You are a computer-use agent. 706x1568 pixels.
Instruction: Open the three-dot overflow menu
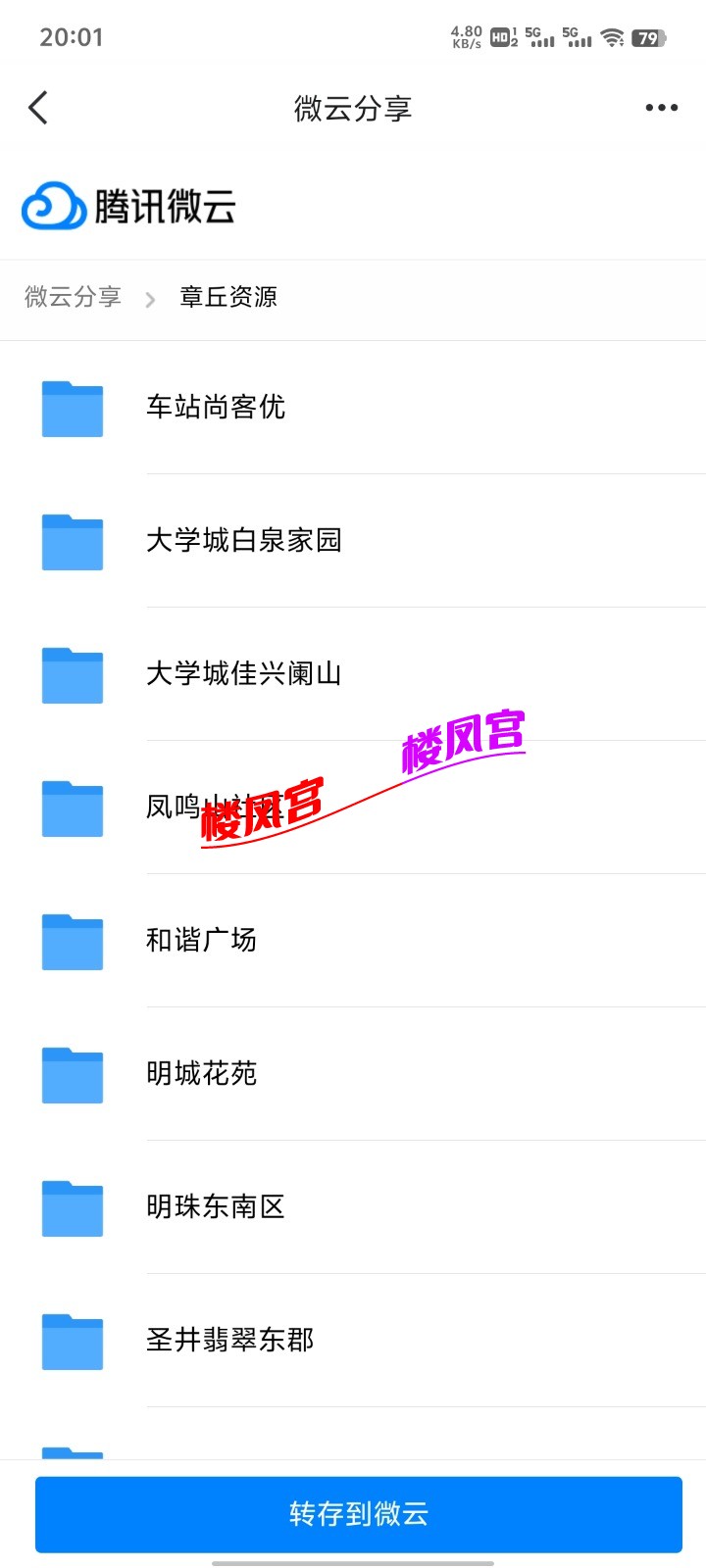[662, 108]
